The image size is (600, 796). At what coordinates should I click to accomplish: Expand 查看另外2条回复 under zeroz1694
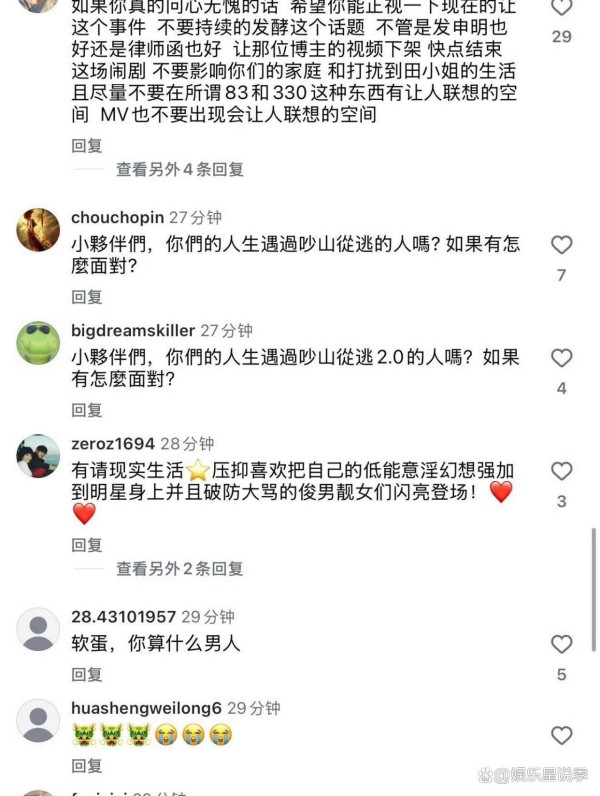(x=179, y=569)
